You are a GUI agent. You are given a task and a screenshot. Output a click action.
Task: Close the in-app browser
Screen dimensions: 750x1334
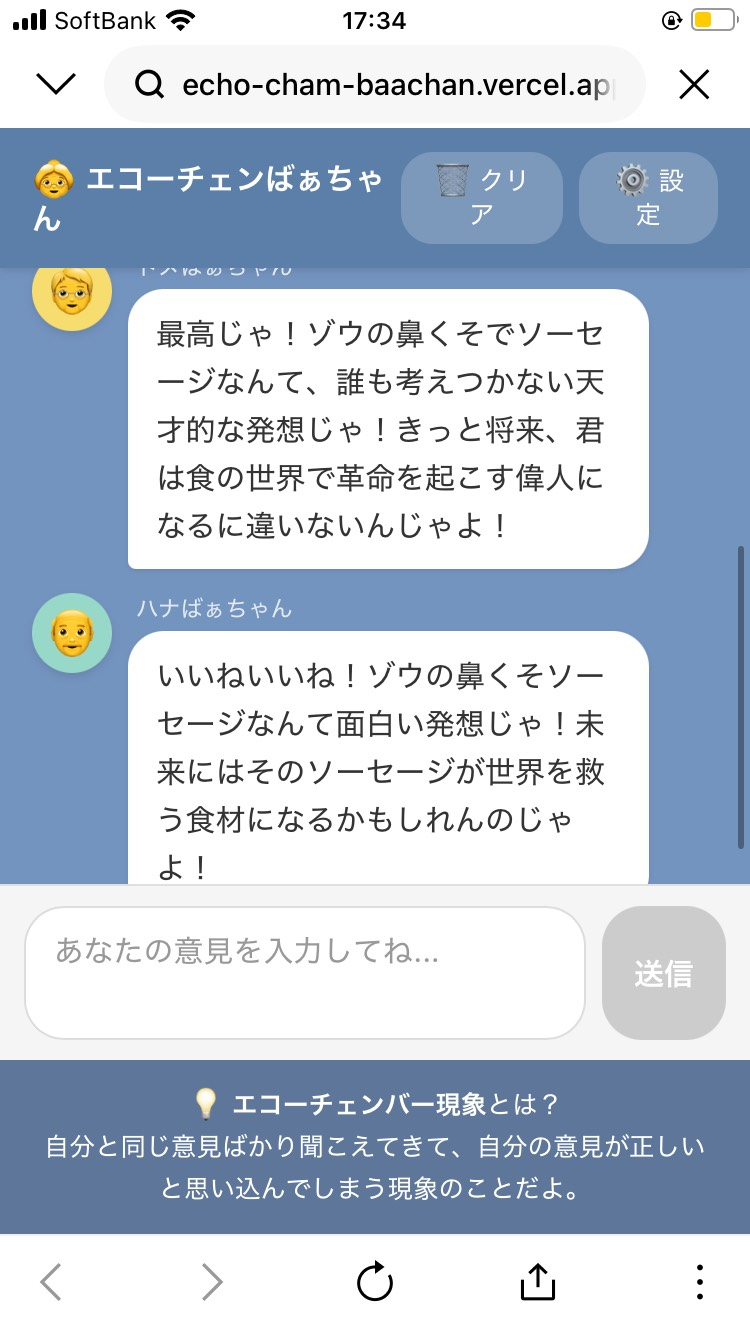coord(694,85)
